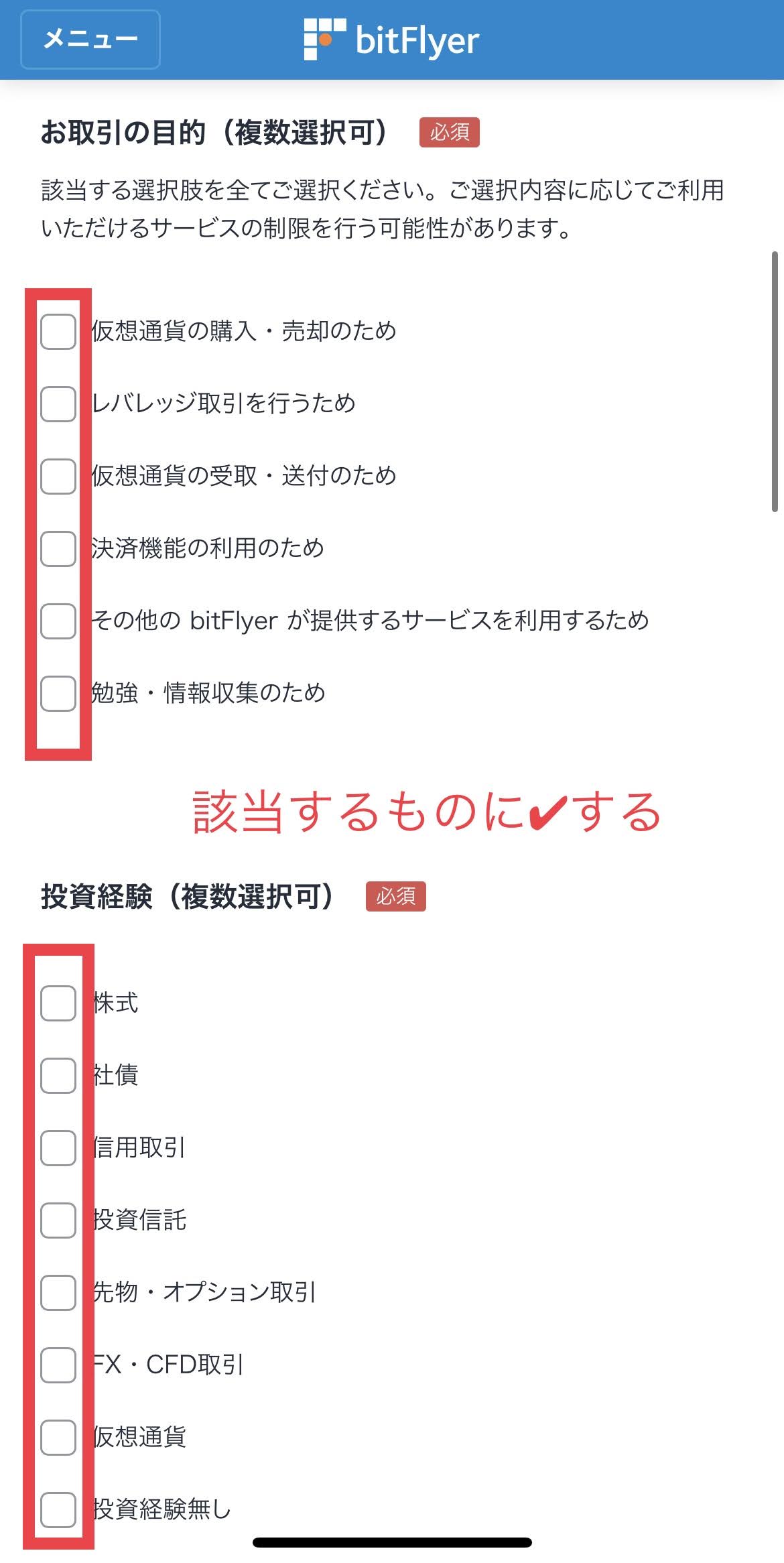
Task: Select the 社債 checkbox
Action: [x=58, y=1075]
